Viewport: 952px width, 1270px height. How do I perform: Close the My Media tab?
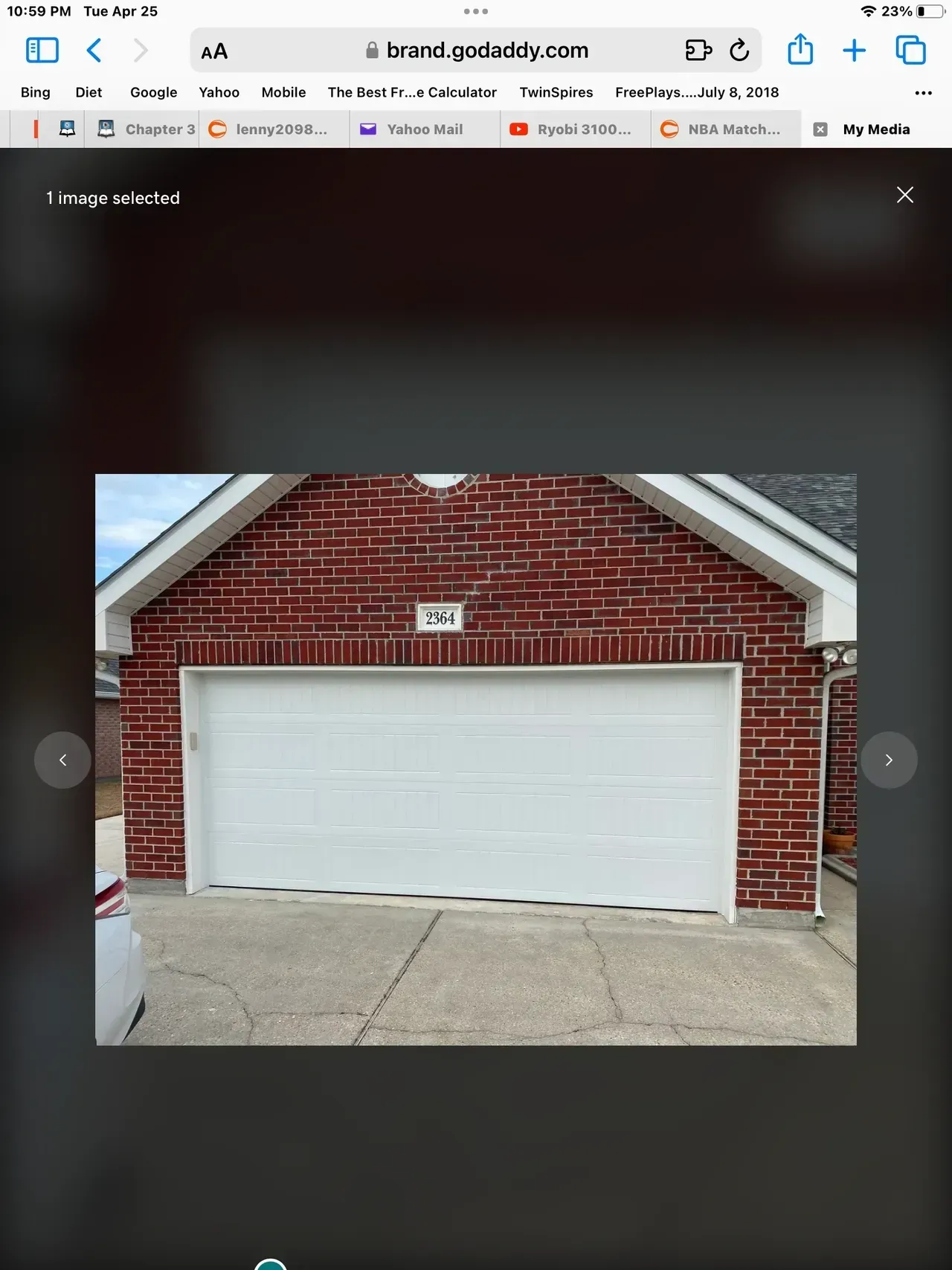click(820, 129)
